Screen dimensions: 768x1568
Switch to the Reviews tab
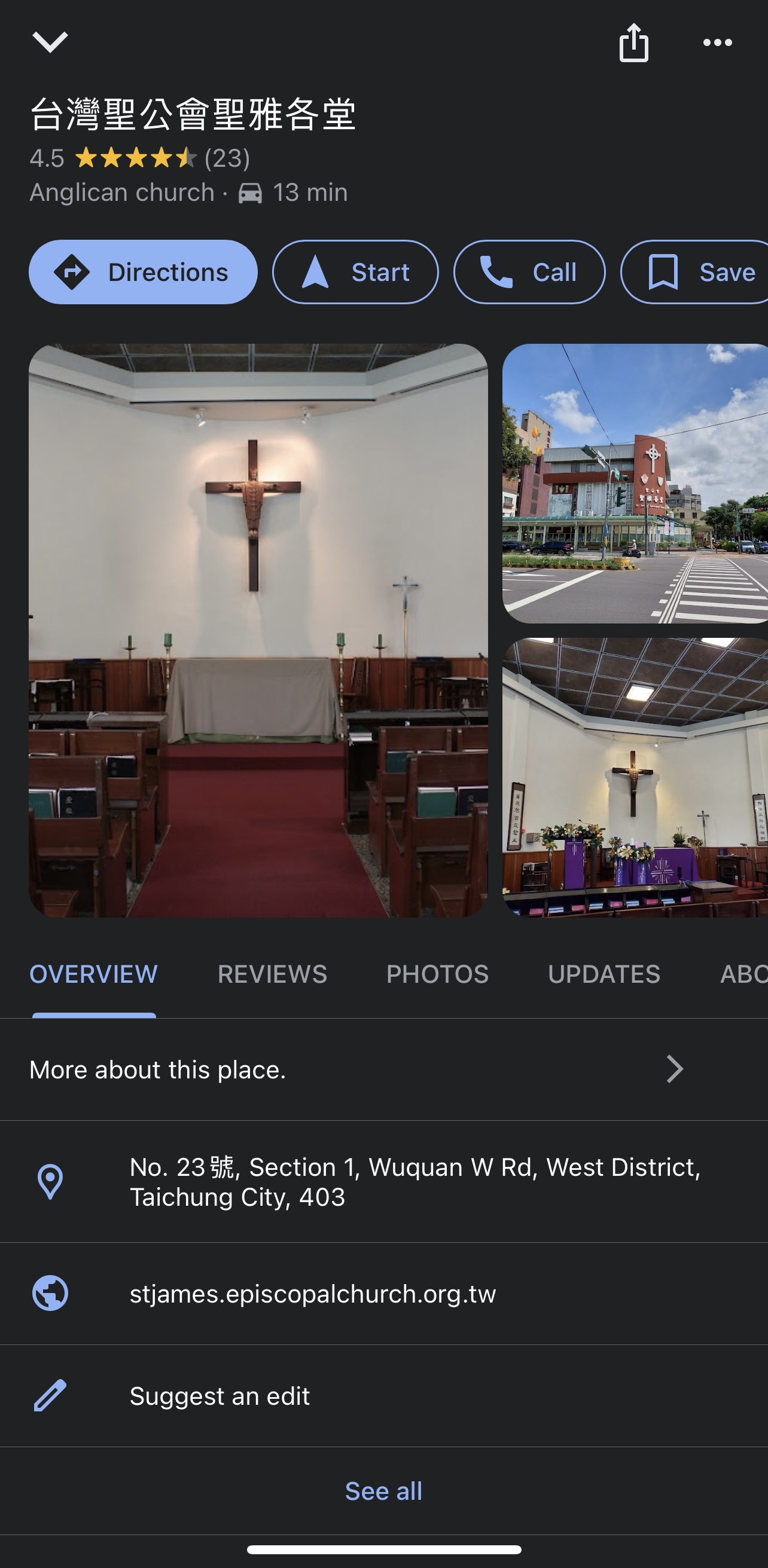point(272,974)
